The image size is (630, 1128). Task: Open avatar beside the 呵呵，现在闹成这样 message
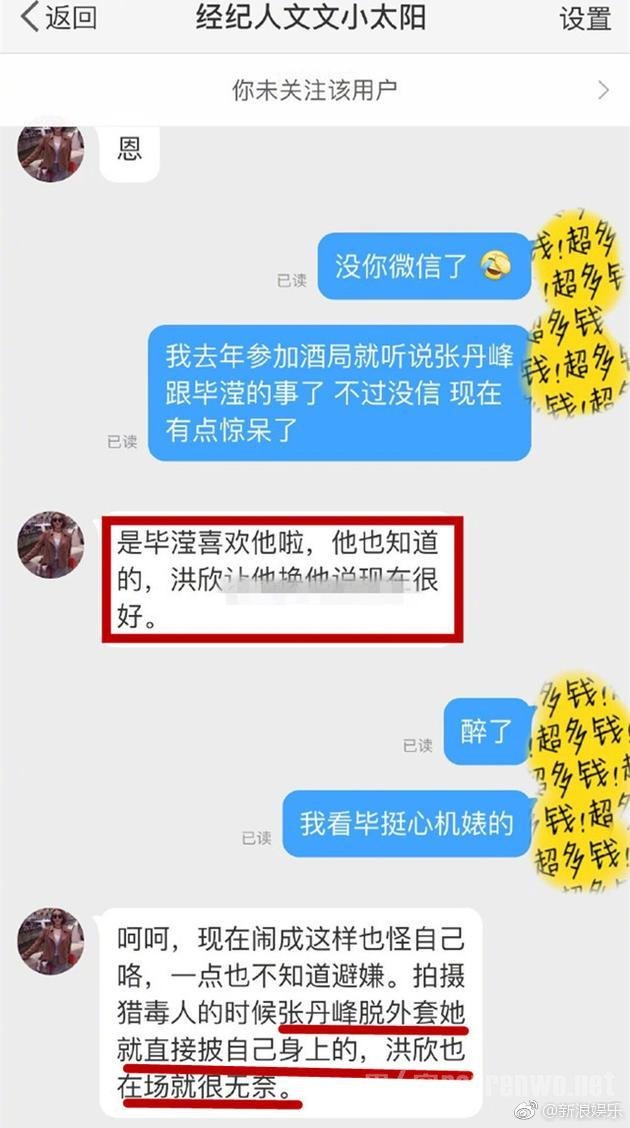point(51,942)
